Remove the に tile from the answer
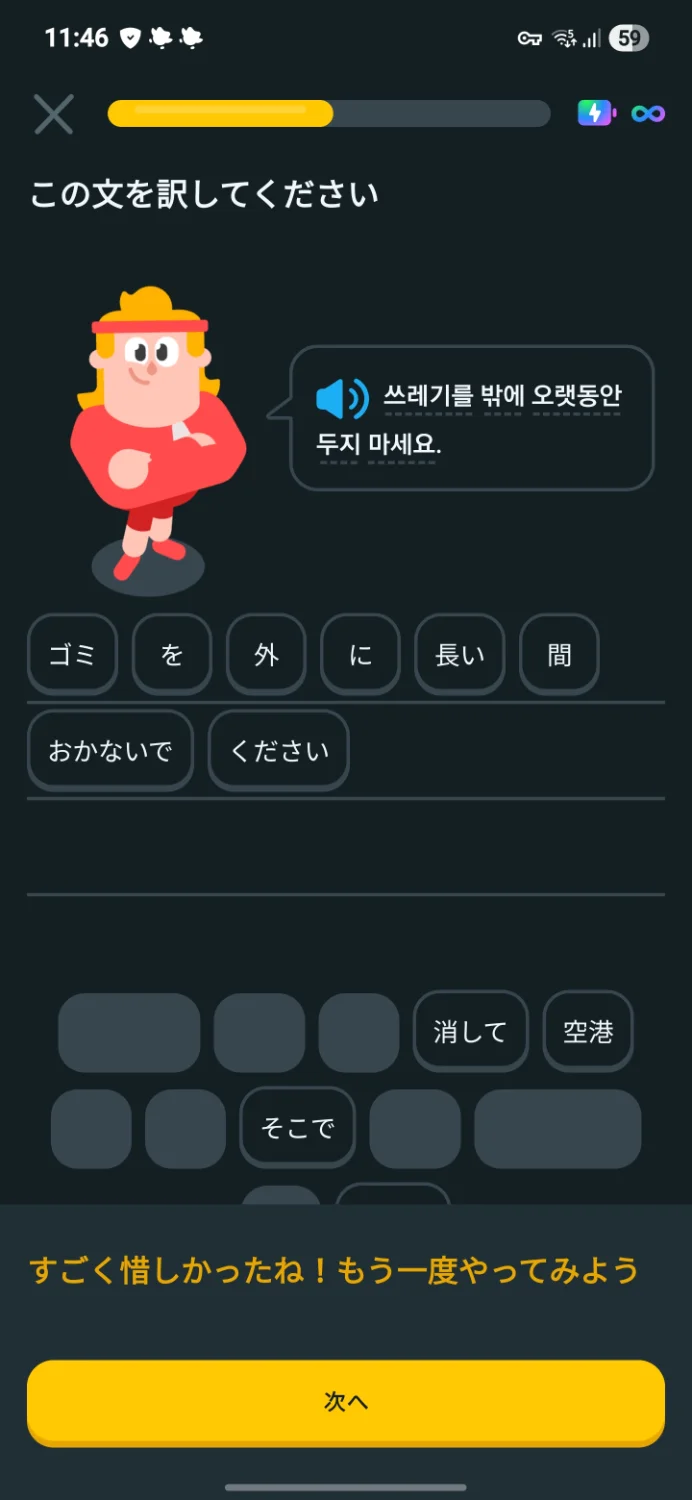This screenshot has height=1500, width=692. pyautogui.click(x=360, y=655)
